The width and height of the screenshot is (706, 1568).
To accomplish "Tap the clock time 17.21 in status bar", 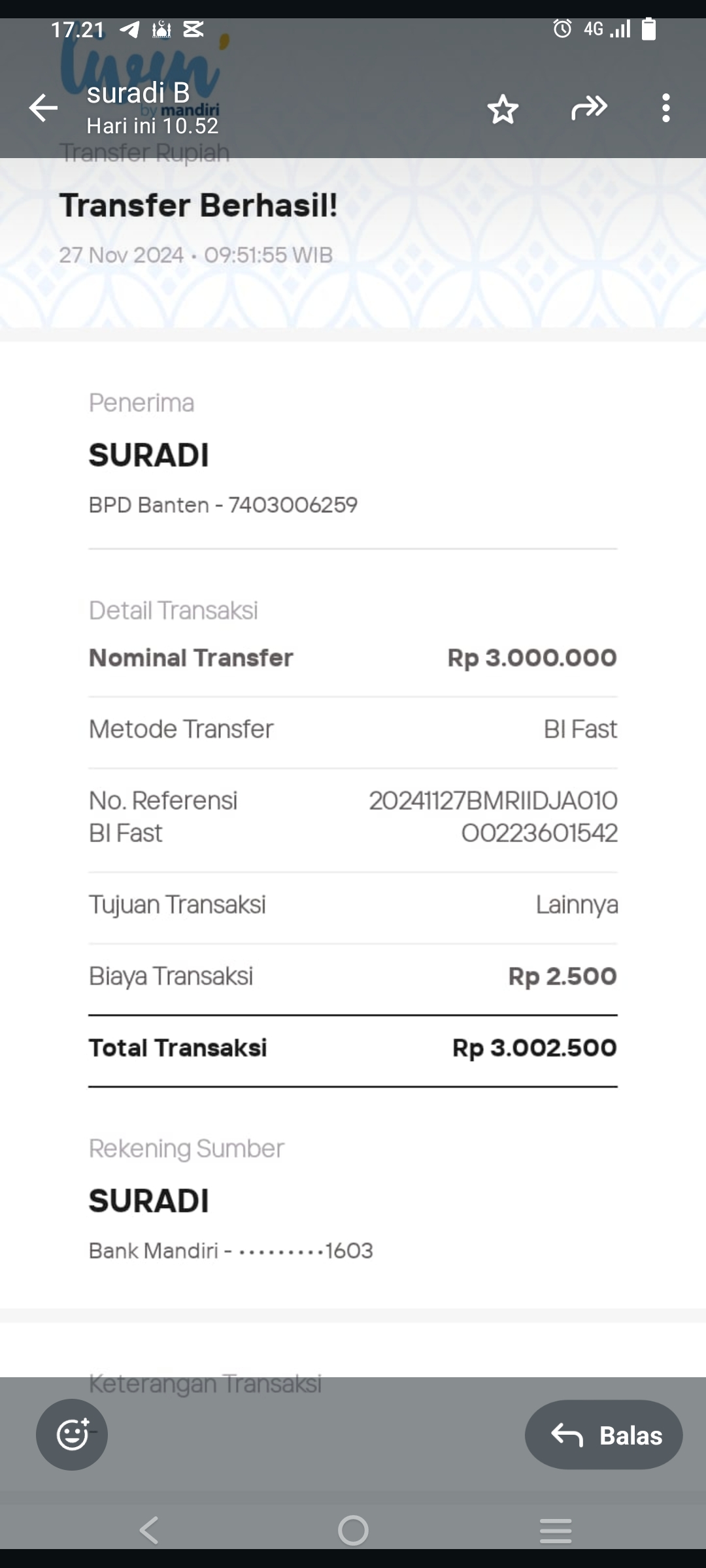I will click(77, 28).
